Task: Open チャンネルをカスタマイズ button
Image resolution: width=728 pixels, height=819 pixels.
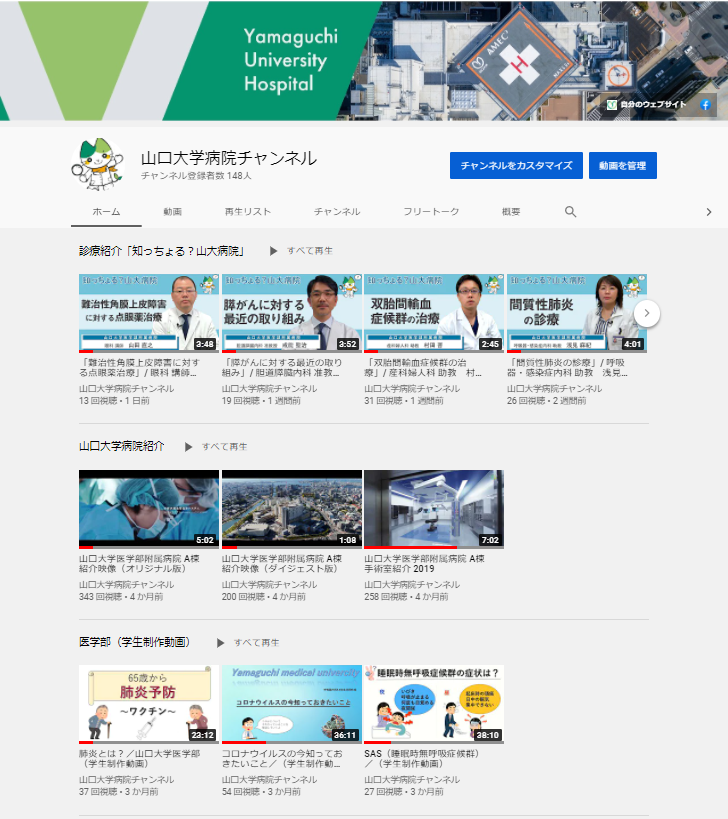Action: coord(516,166)
